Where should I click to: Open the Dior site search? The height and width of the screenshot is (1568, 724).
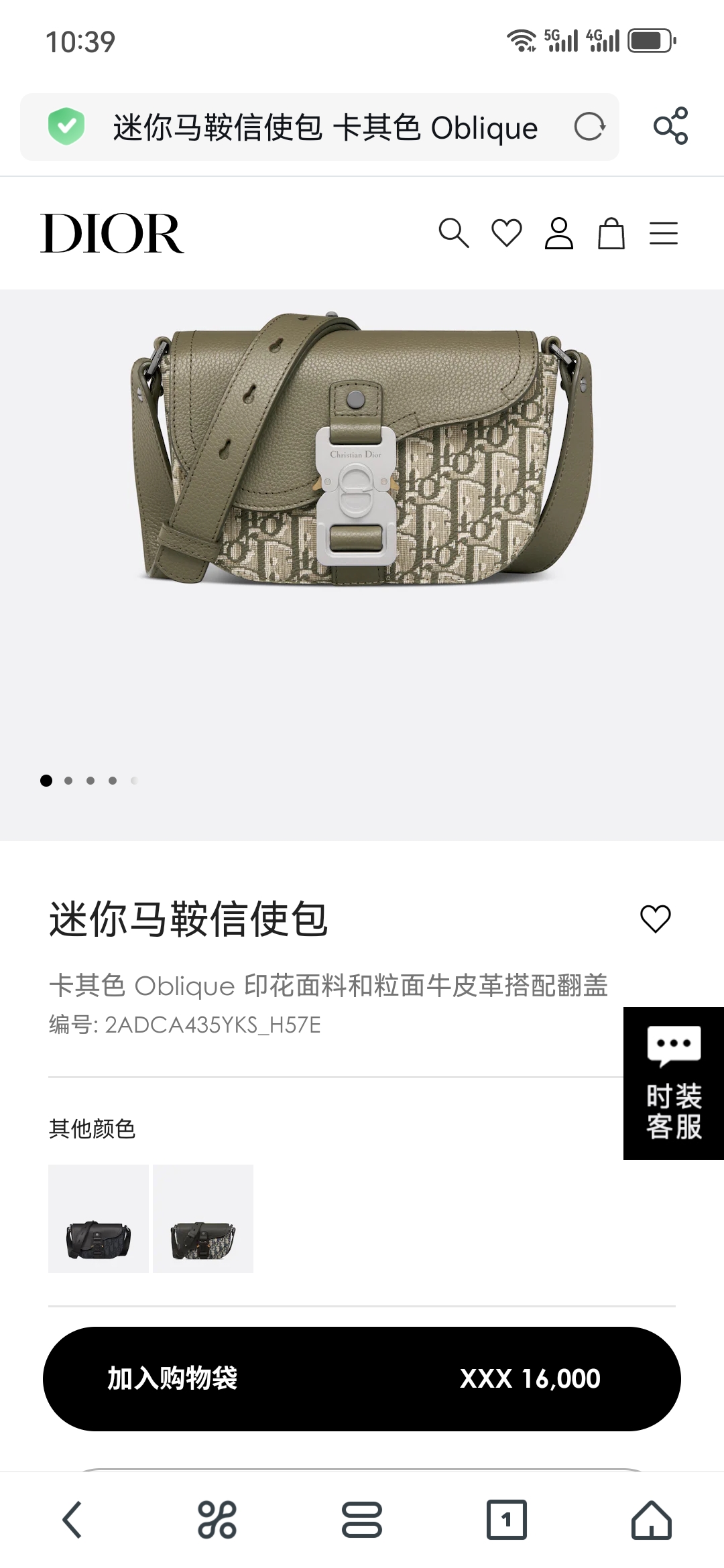(x=453, y=234)
